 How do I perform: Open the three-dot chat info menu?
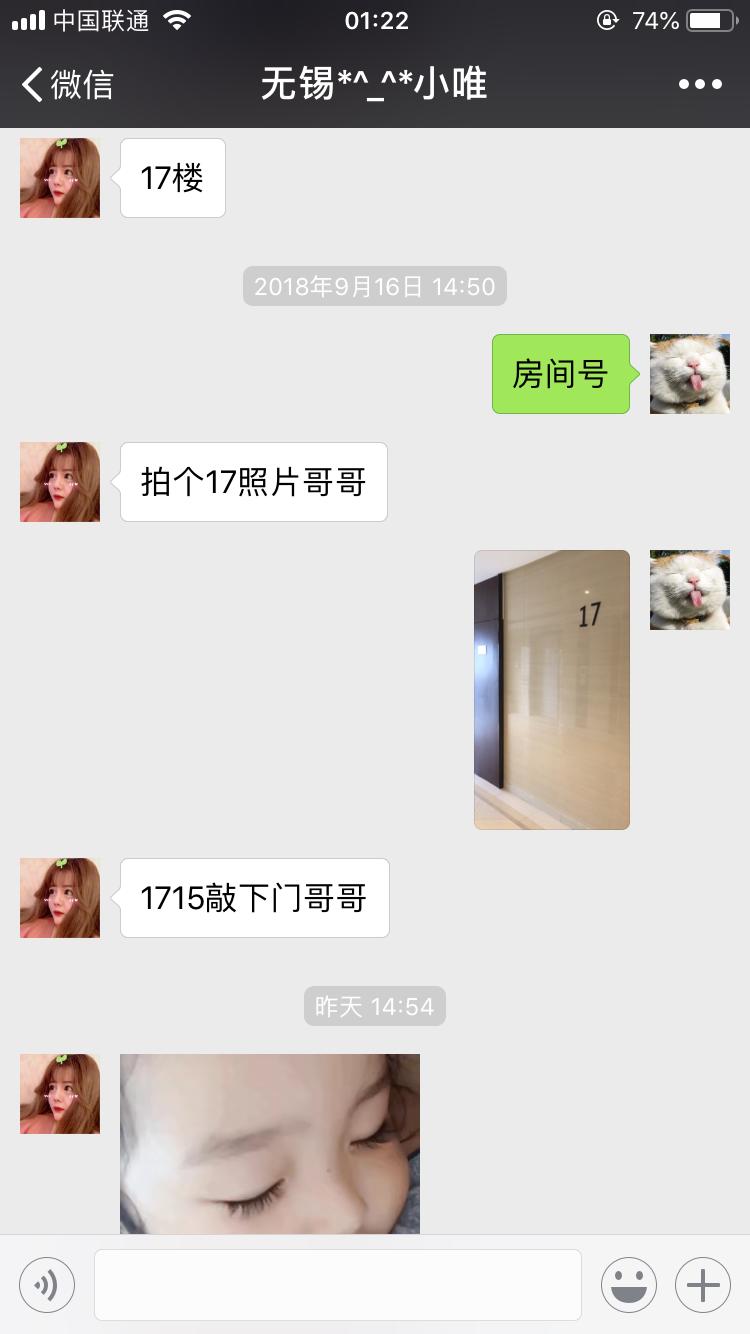point(700,85)
